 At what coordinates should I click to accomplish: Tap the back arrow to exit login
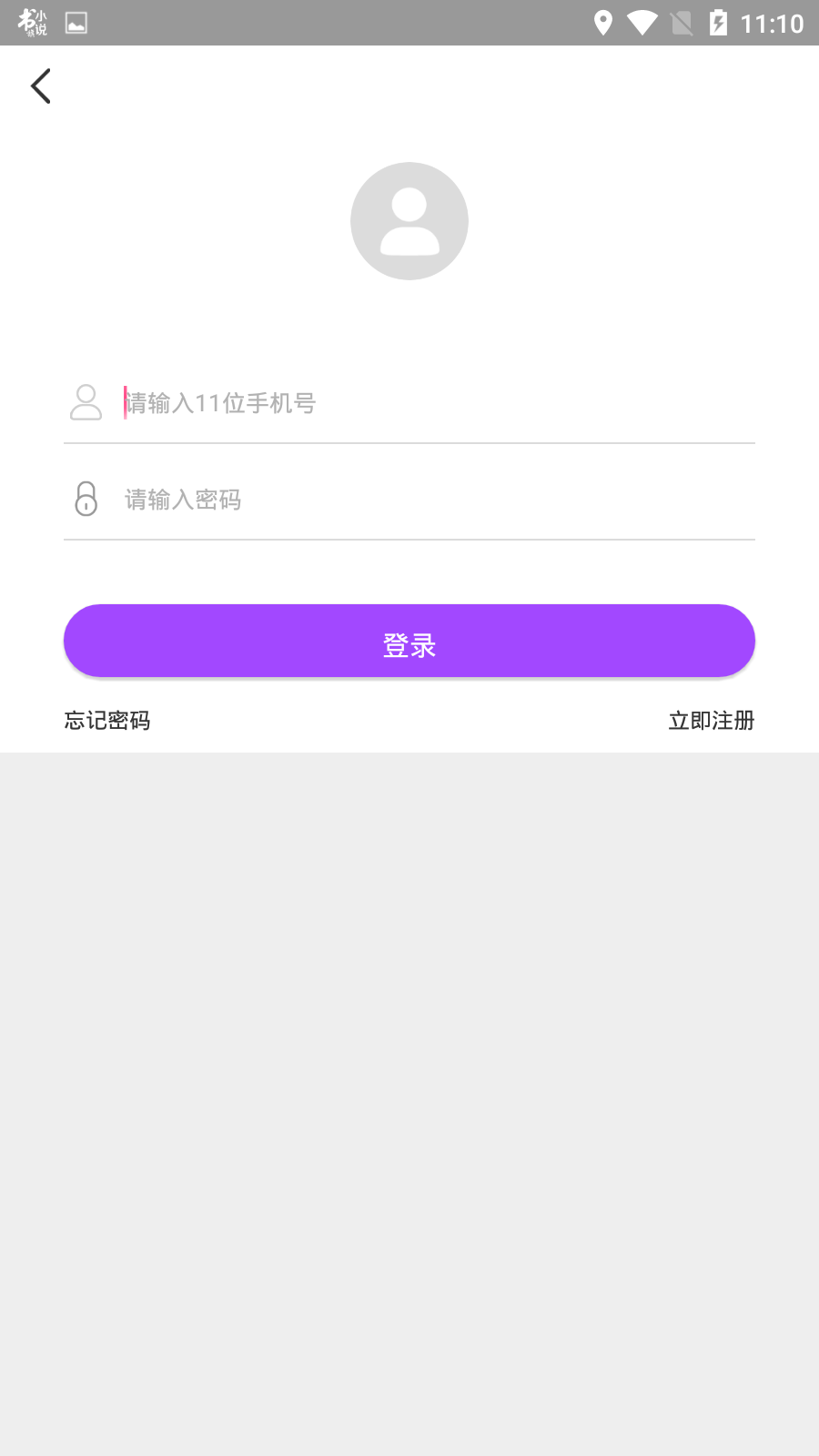click(x=39, y=85)
